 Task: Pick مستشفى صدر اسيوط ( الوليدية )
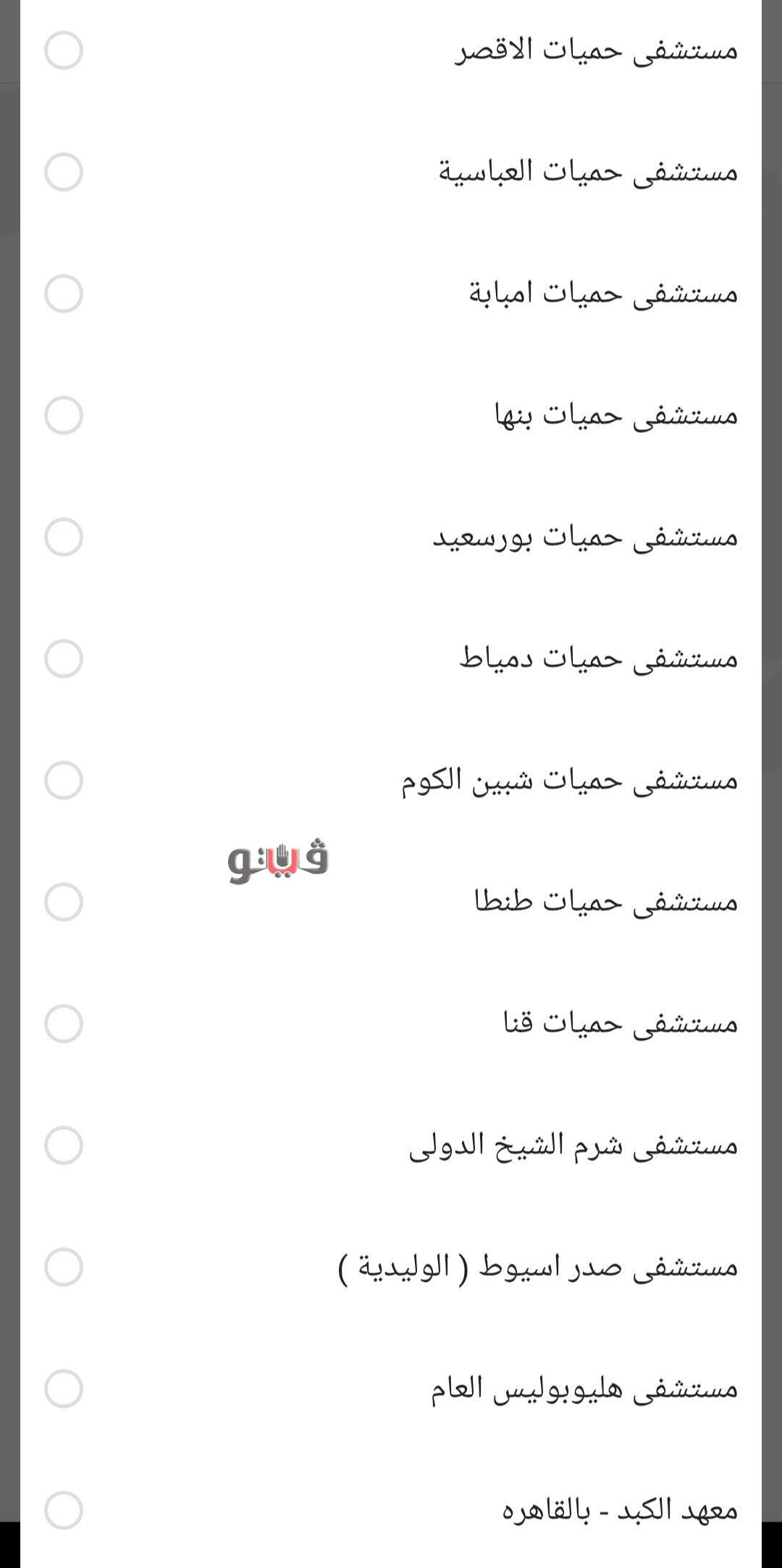click(x=64, y=1267)
